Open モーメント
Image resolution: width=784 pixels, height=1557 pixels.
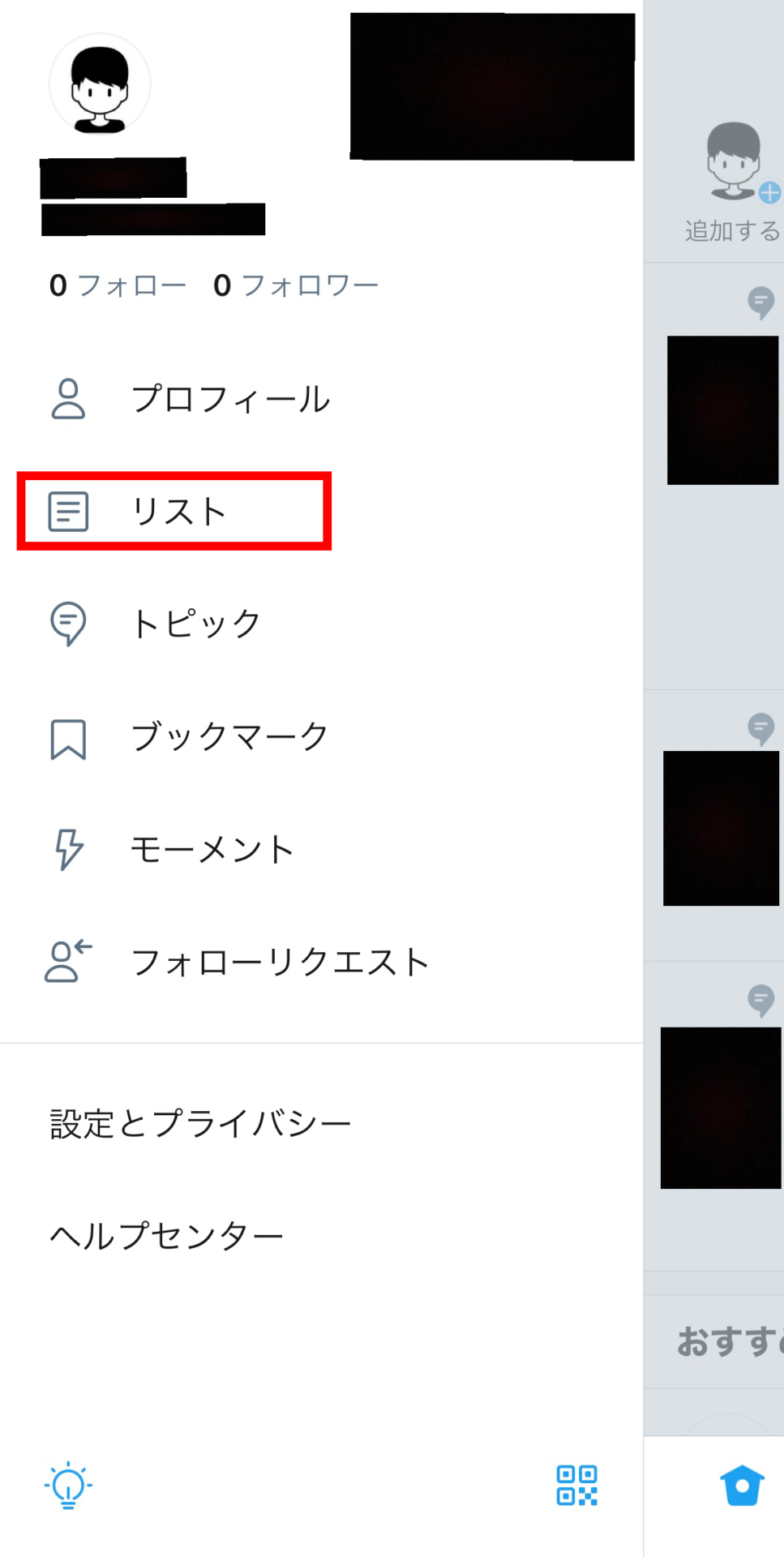(x=212, y=849)
